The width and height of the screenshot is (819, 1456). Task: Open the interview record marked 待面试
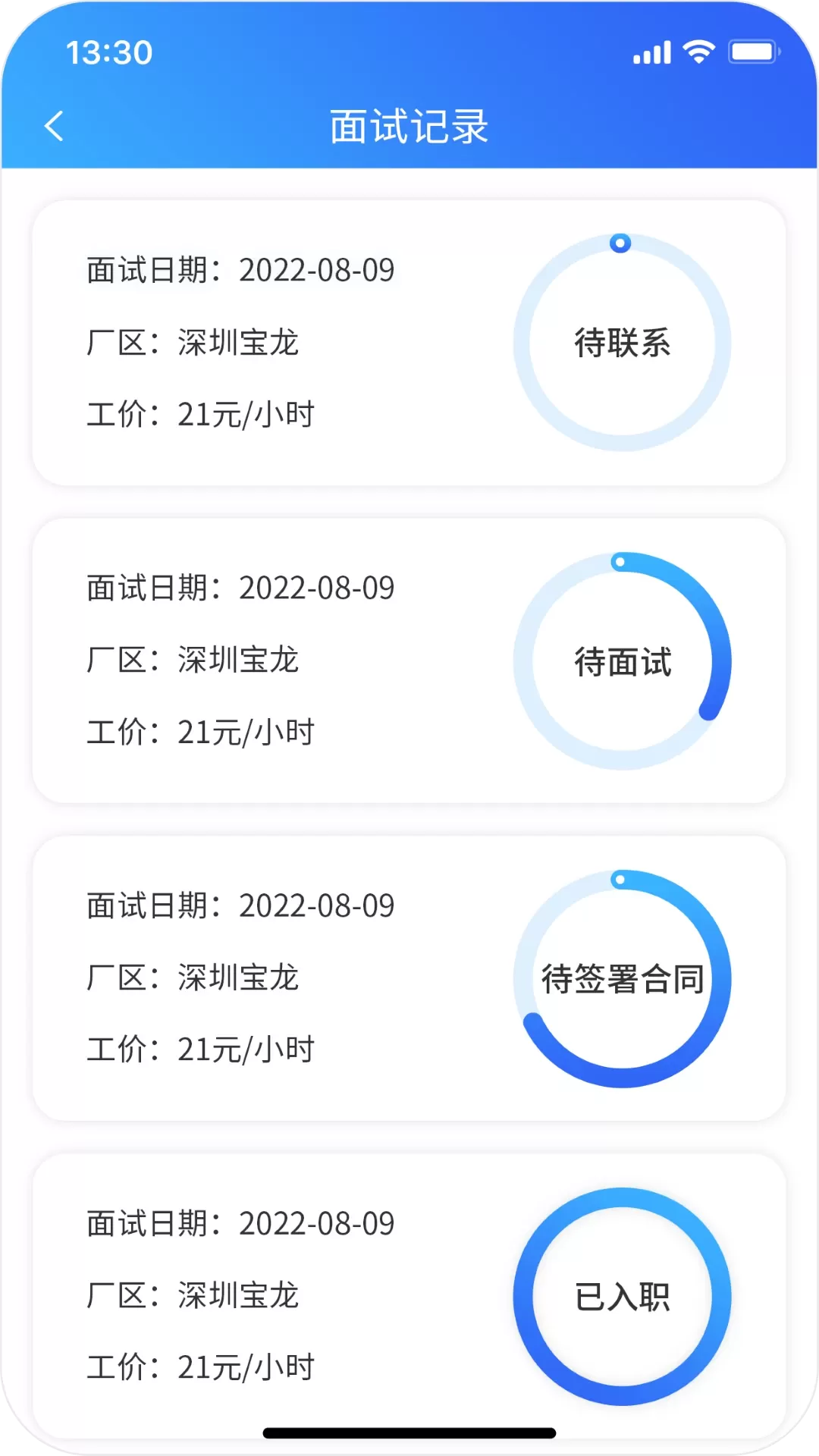(409, 661)
